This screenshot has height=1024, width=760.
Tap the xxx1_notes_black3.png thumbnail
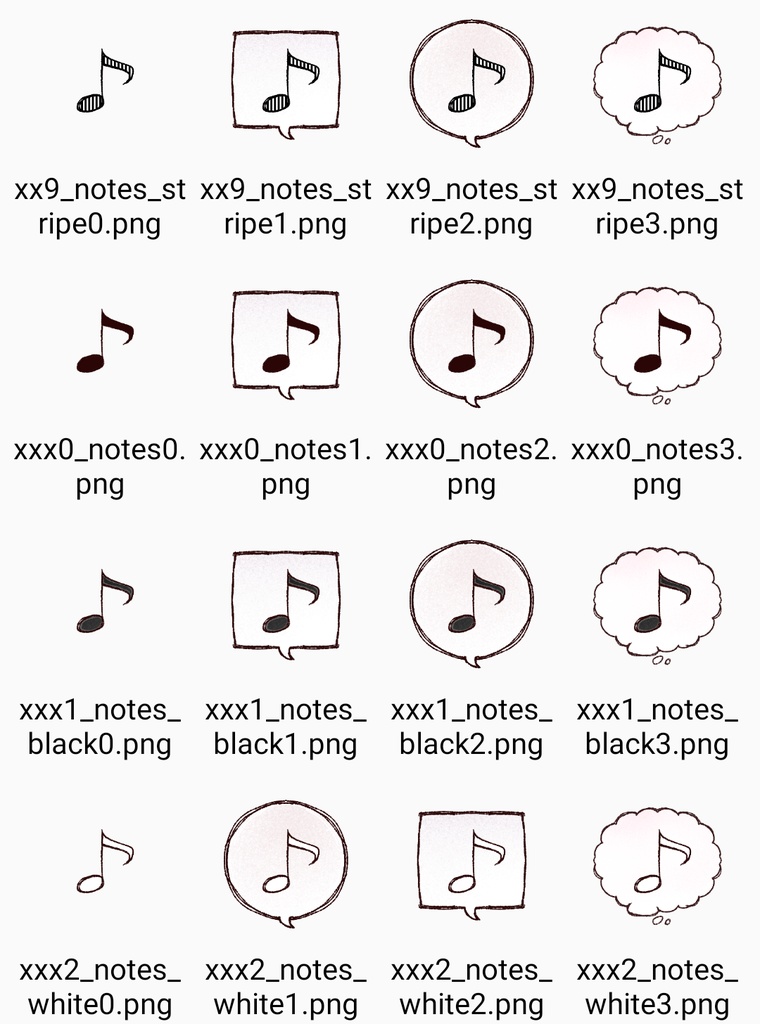657,602
